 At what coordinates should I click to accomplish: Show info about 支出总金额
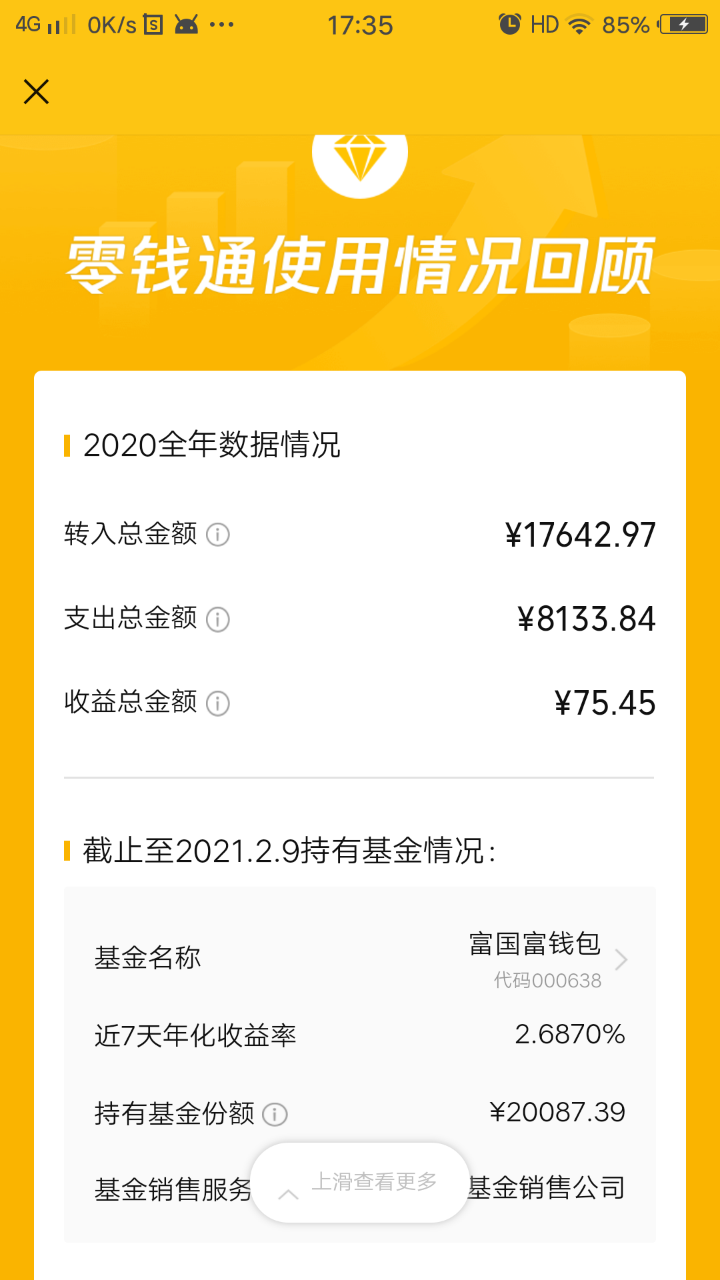(218, 620)
